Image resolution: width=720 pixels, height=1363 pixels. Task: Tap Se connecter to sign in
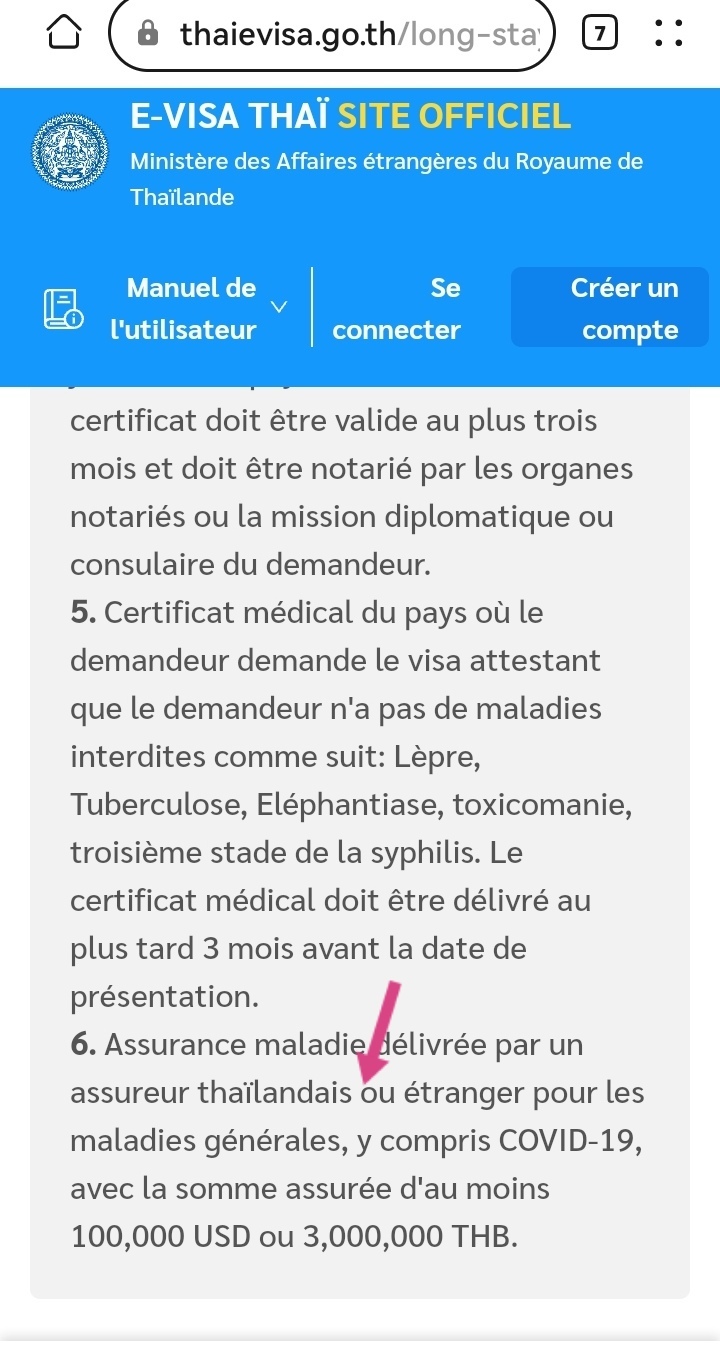point(397,308)
